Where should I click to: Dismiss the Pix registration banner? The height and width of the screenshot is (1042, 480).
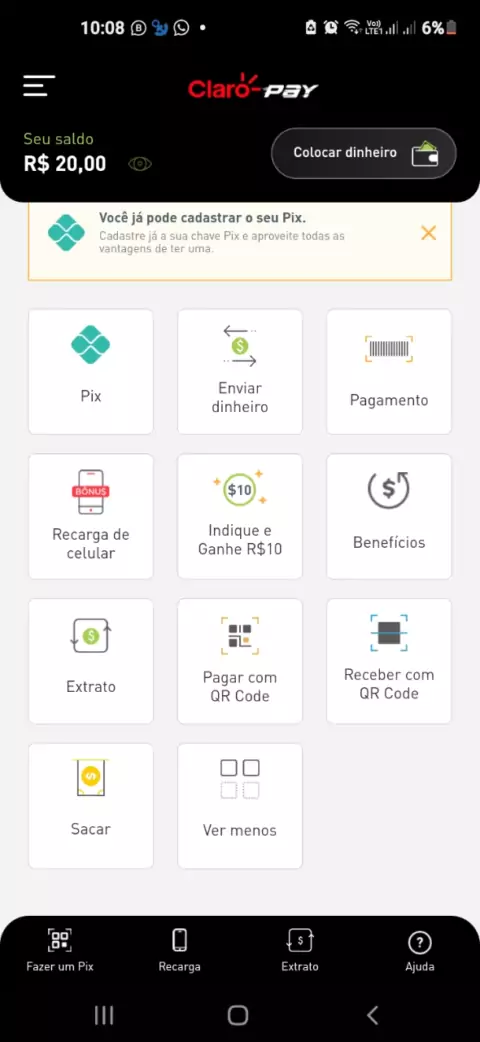[x=428, y=233]
